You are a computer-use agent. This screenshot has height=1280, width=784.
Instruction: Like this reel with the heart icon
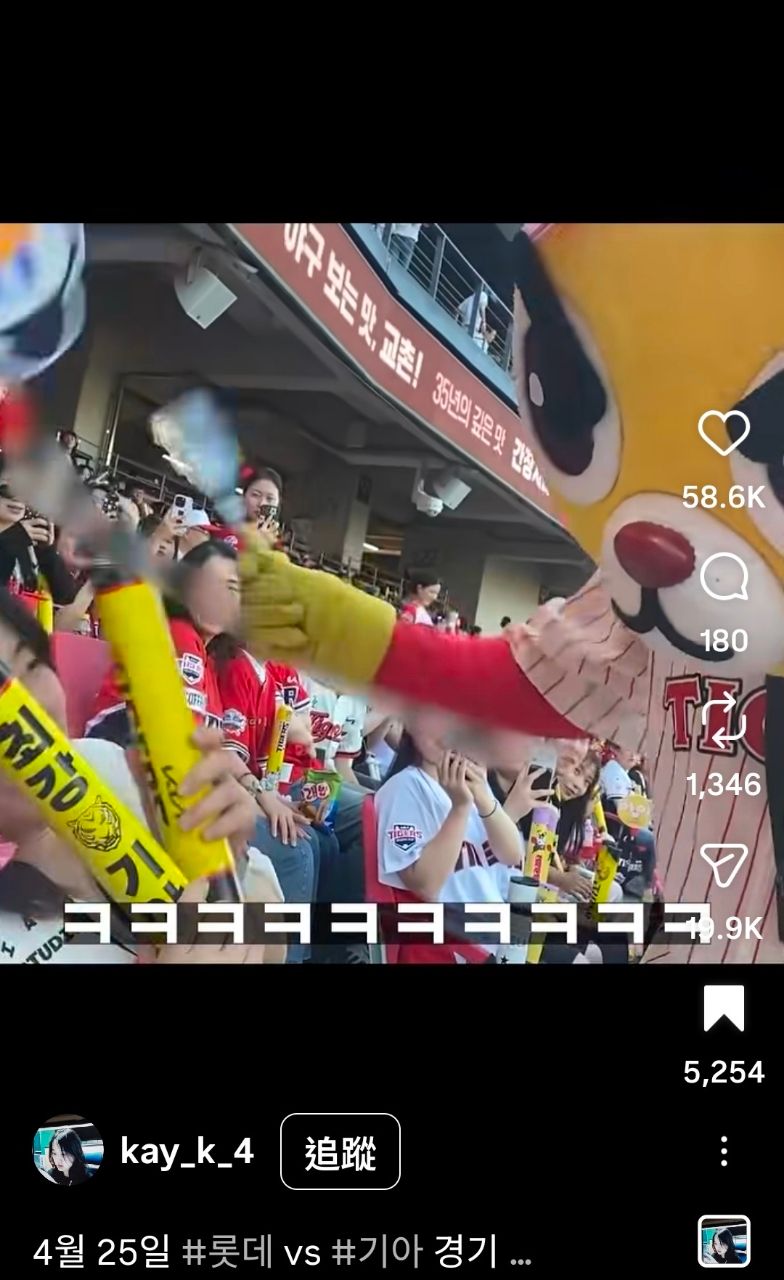coord(723,434)
